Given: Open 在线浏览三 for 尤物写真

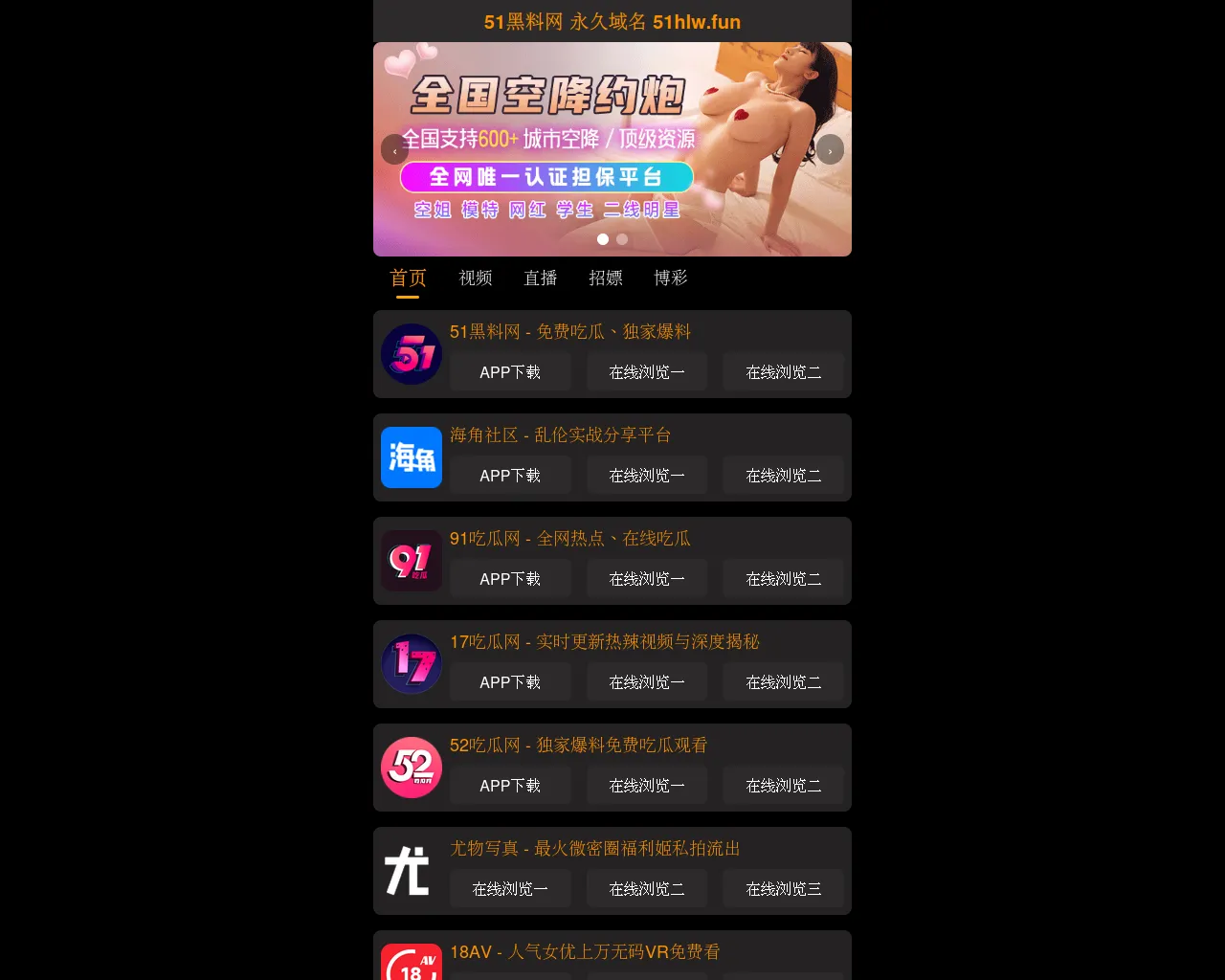Looking at the screenshot, I should [783, 888].
